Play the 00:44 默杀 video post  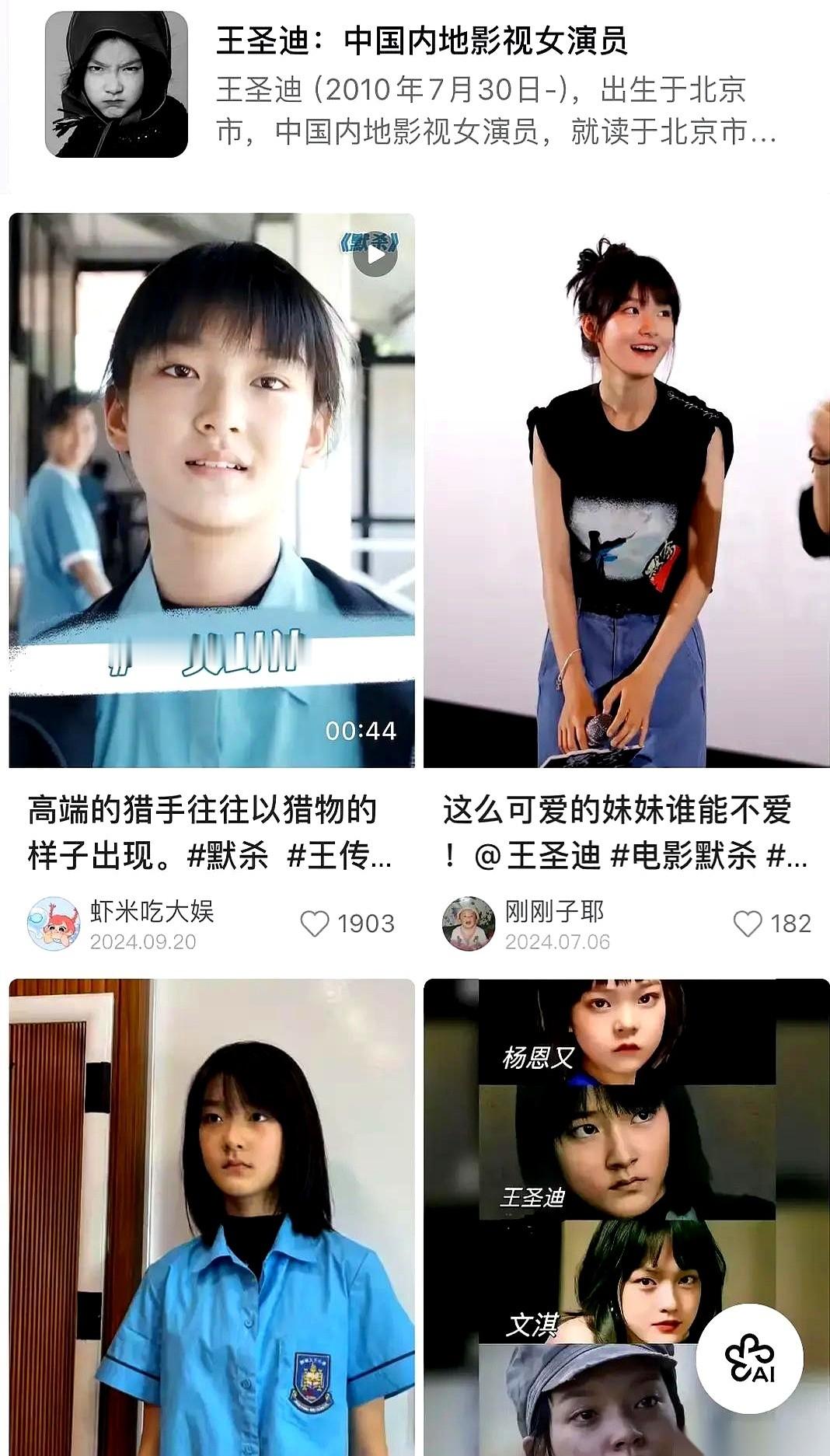coord(211,490)
